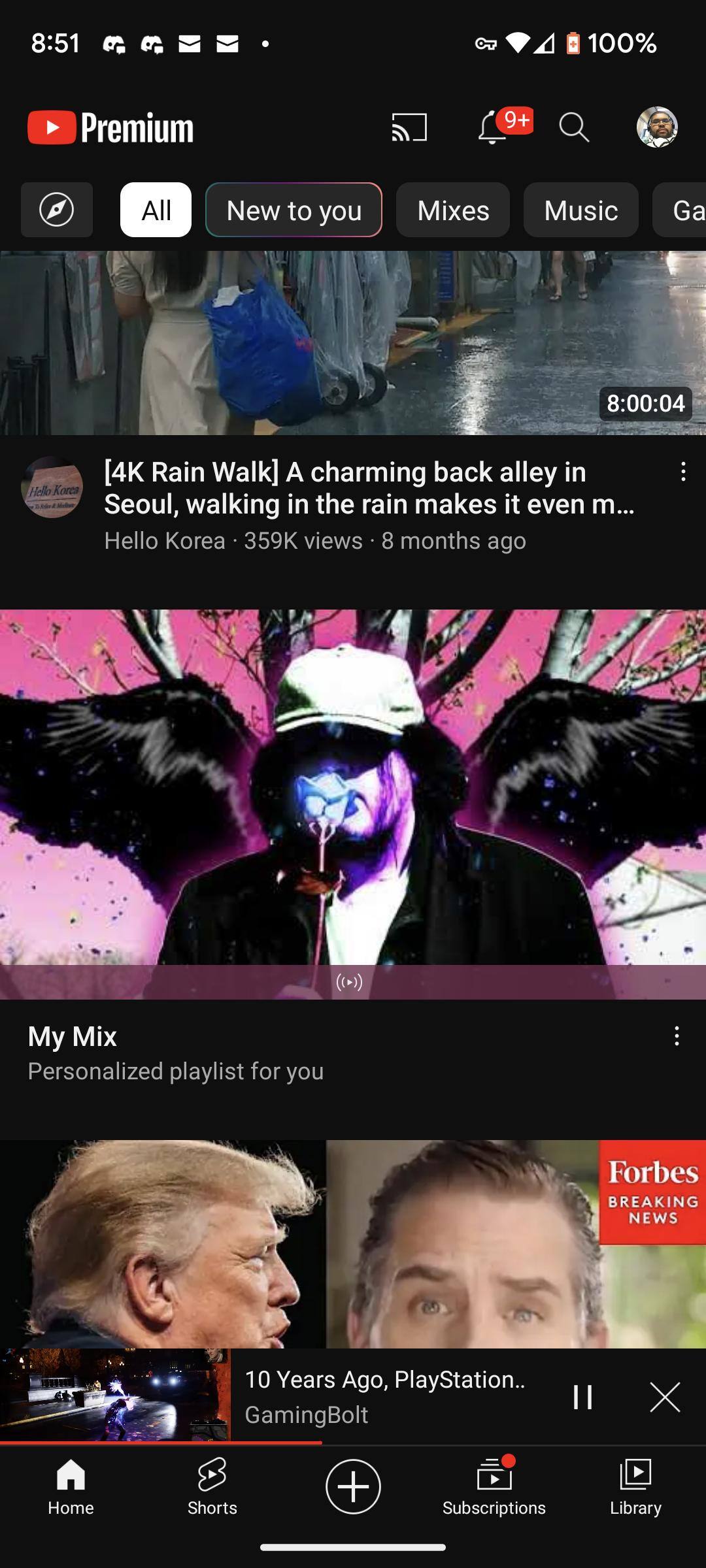Screen dimensions: 706x1568
Task: Select the New to you chip
Action: [294, 210]
